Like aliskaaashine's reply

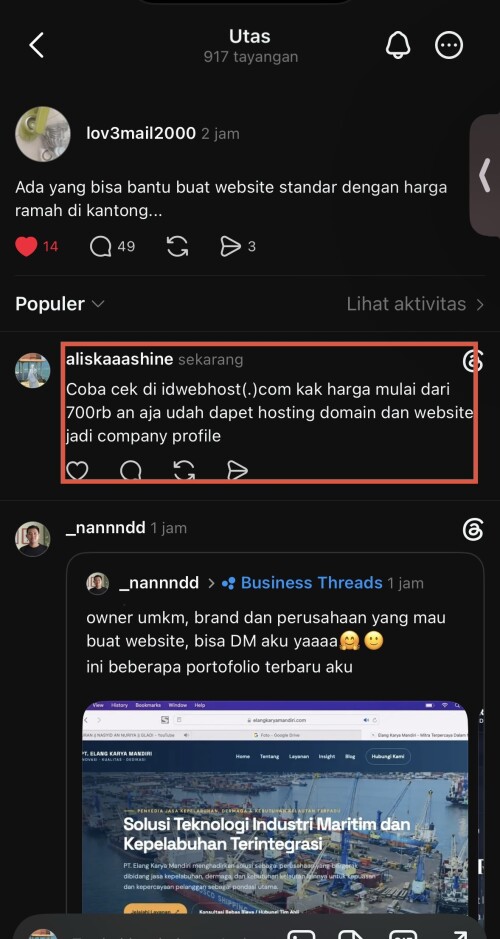click(77, 471)
